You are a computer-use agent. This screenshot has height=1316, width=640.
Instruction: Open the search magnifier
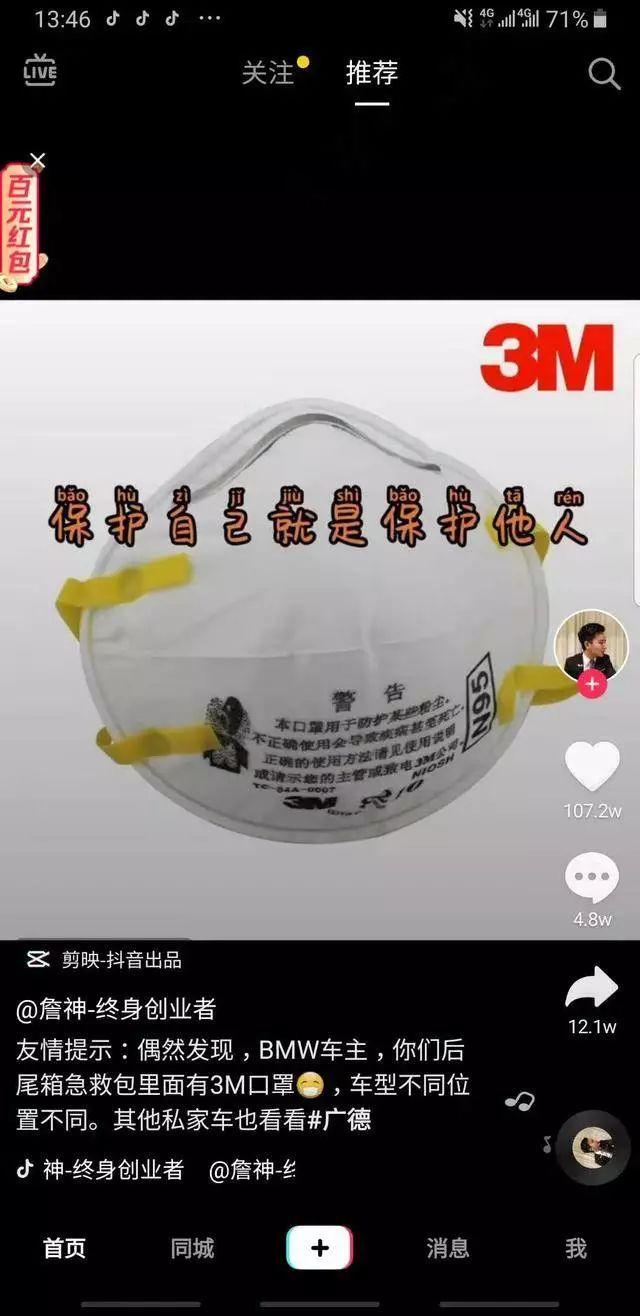(x=604, y=73)
